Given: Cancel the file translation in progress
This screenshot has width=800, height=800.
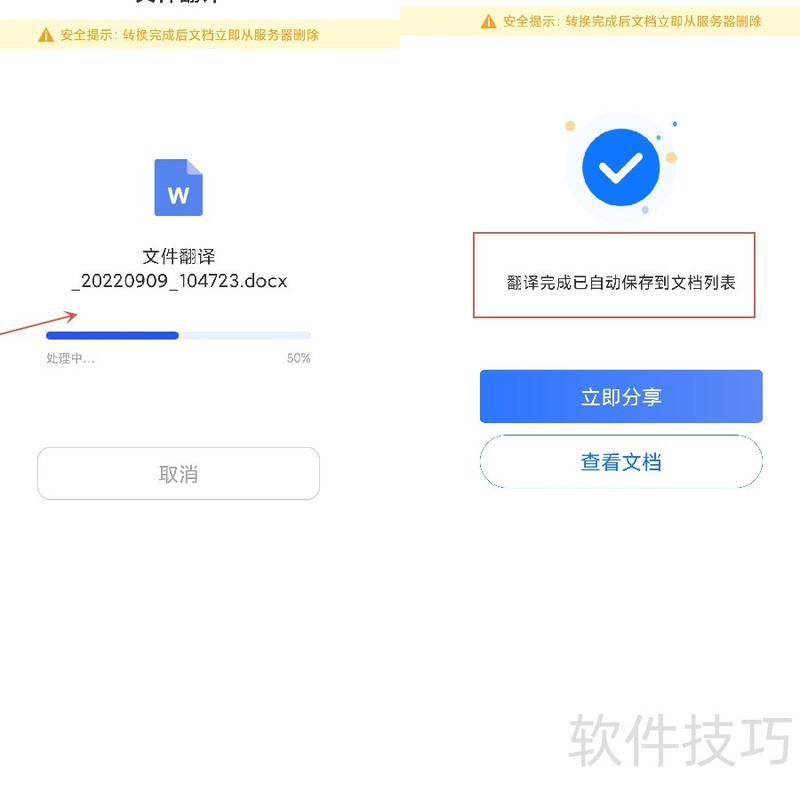Looking at the screenshot, I should click(178, 474).
